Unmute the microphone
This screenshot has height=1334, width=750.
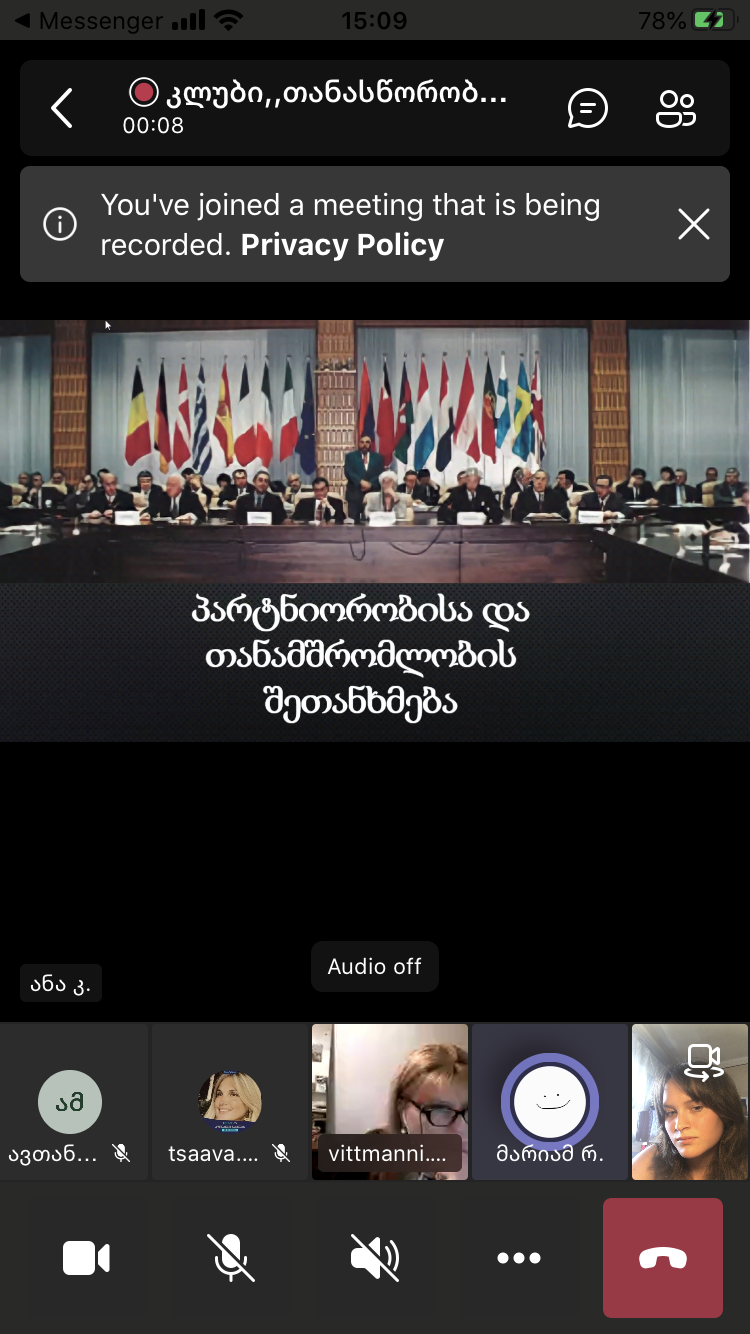coord(230,1258)
